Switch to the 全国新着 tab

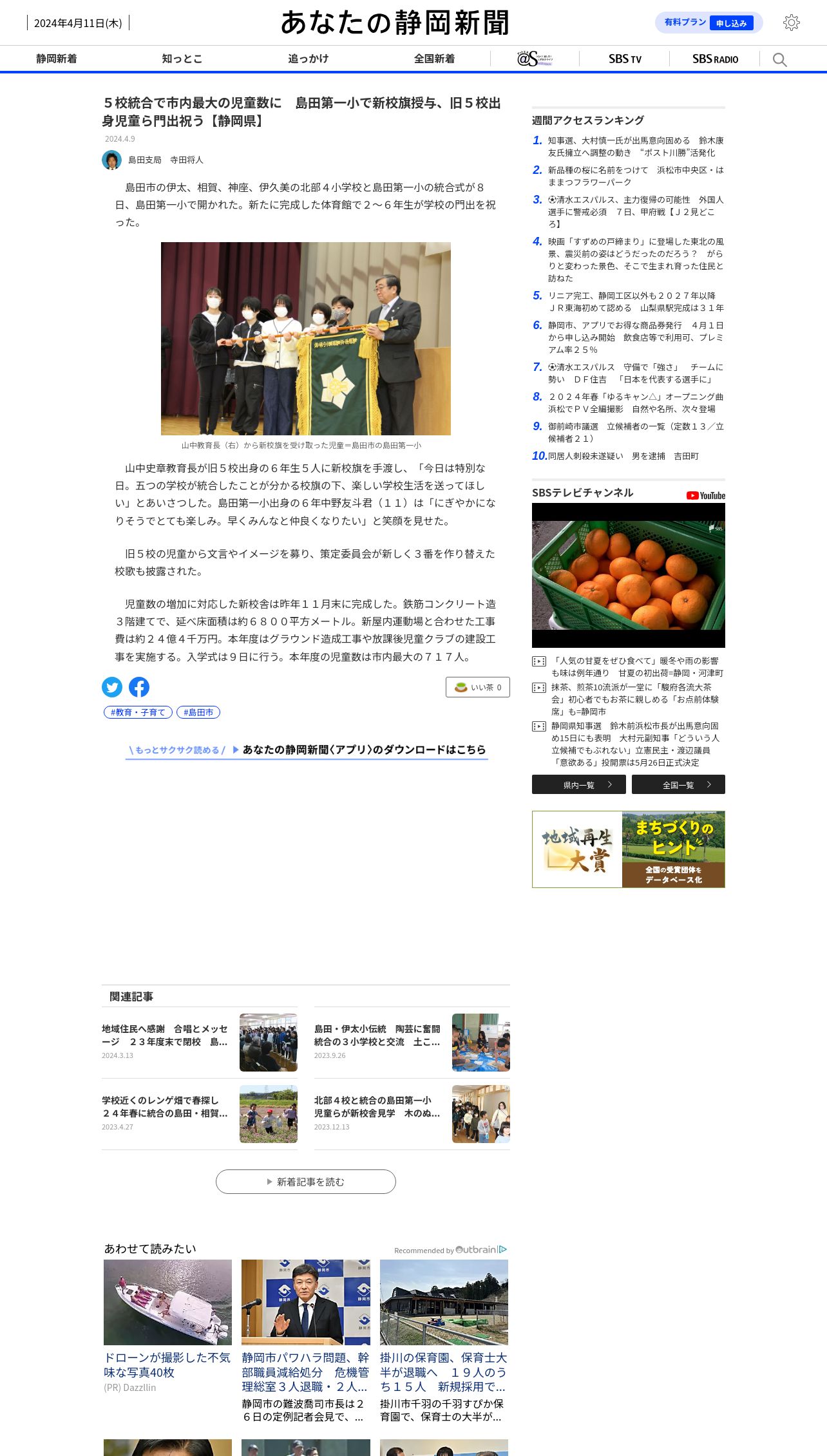click(435, 59)
